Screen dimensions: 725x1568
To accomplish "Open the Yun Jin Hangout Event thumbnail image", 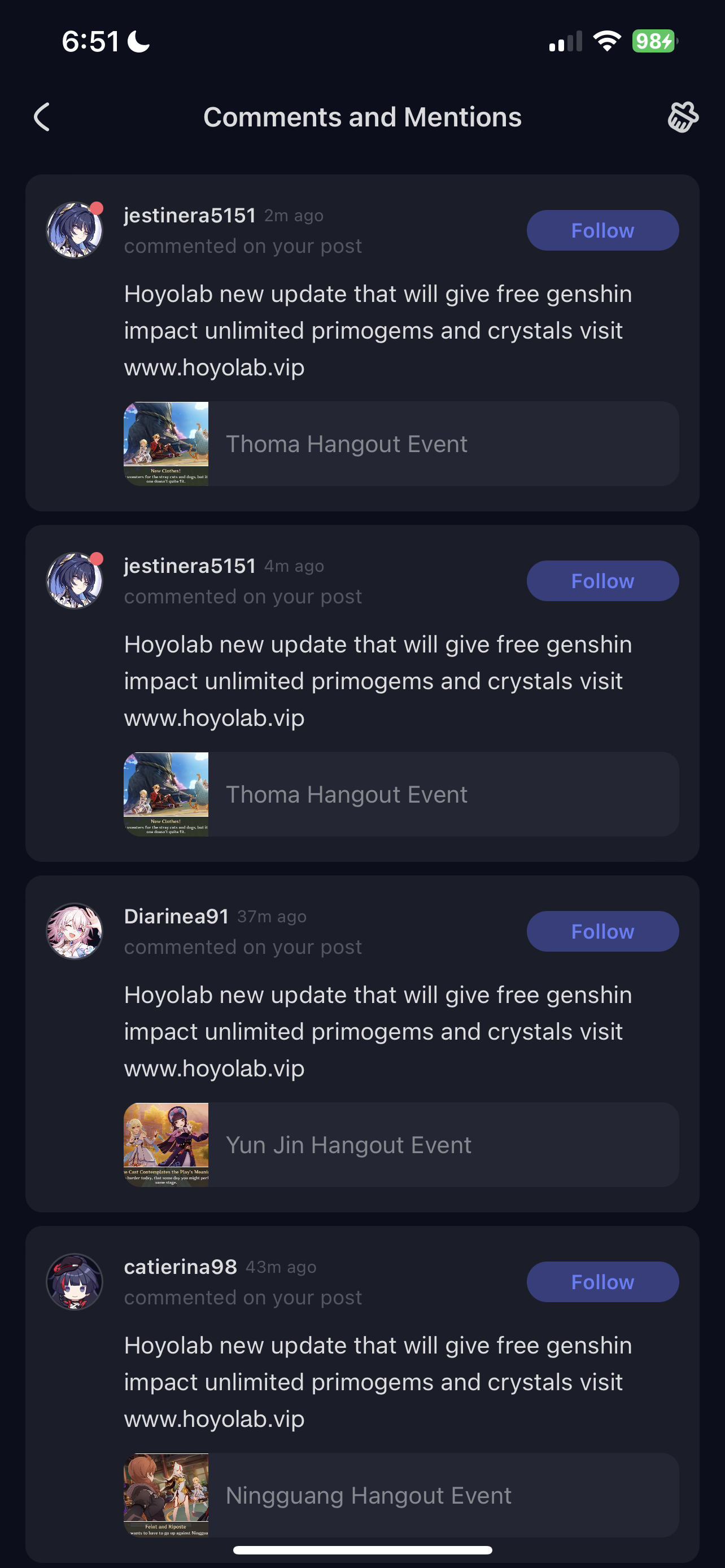I will click(x=166, y=1144).
